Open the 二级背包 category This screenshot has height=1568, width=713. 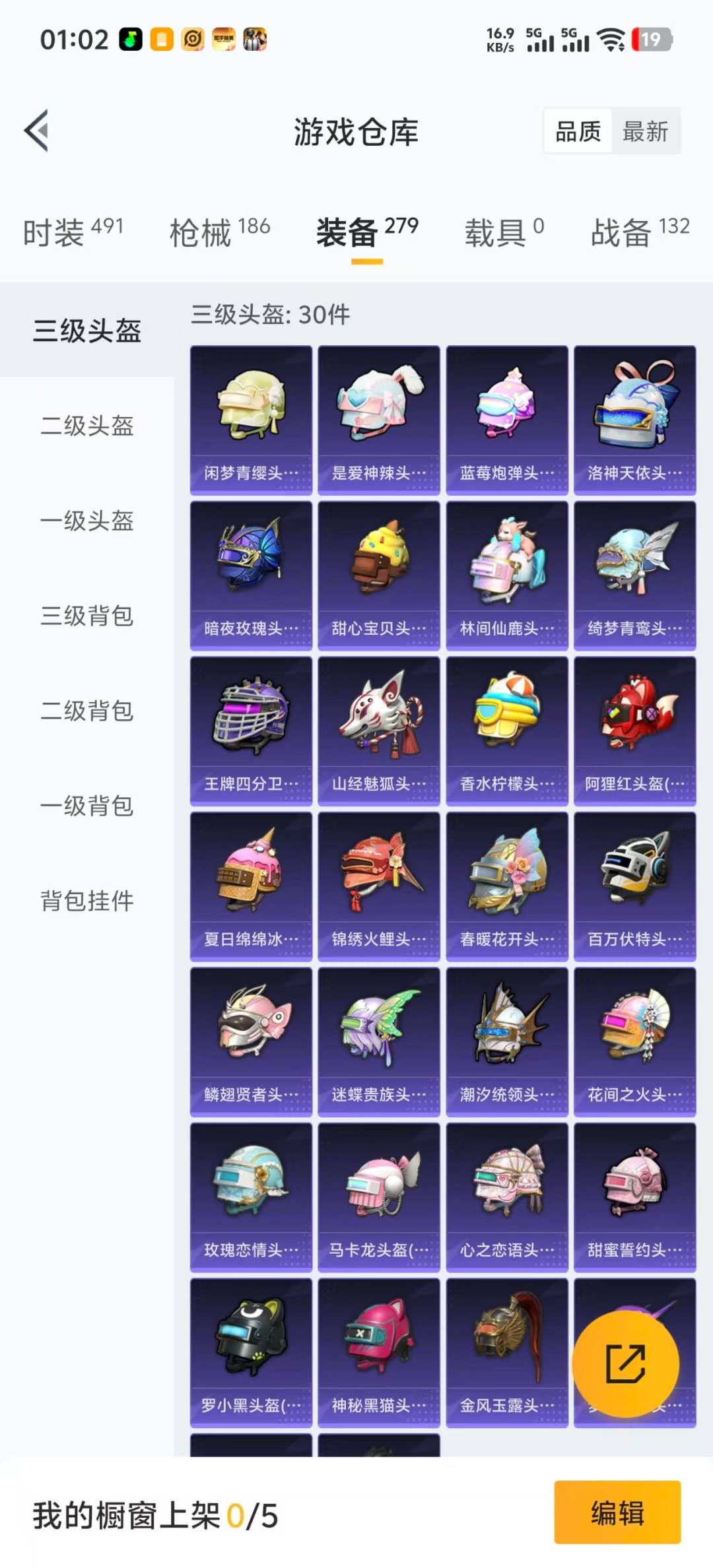86,711
